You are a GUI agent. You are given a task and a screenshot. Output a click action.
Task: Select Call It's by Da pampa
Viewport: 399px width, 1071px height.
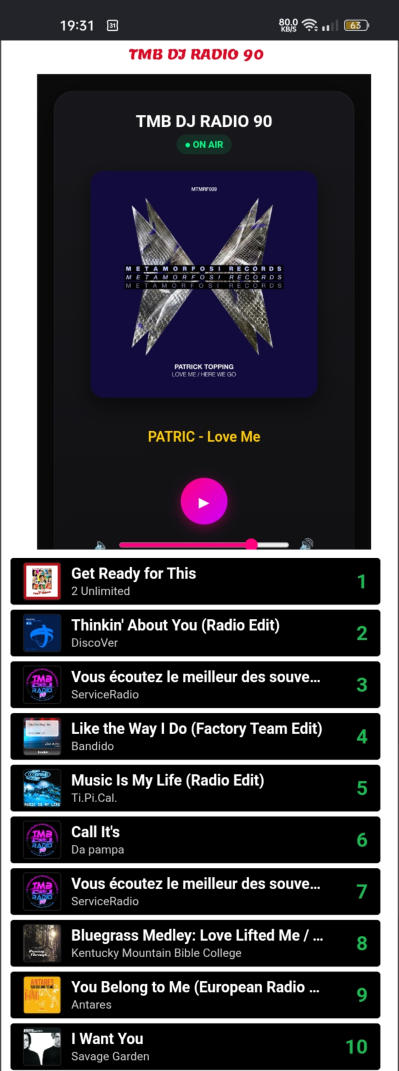(x=195, y=839)
